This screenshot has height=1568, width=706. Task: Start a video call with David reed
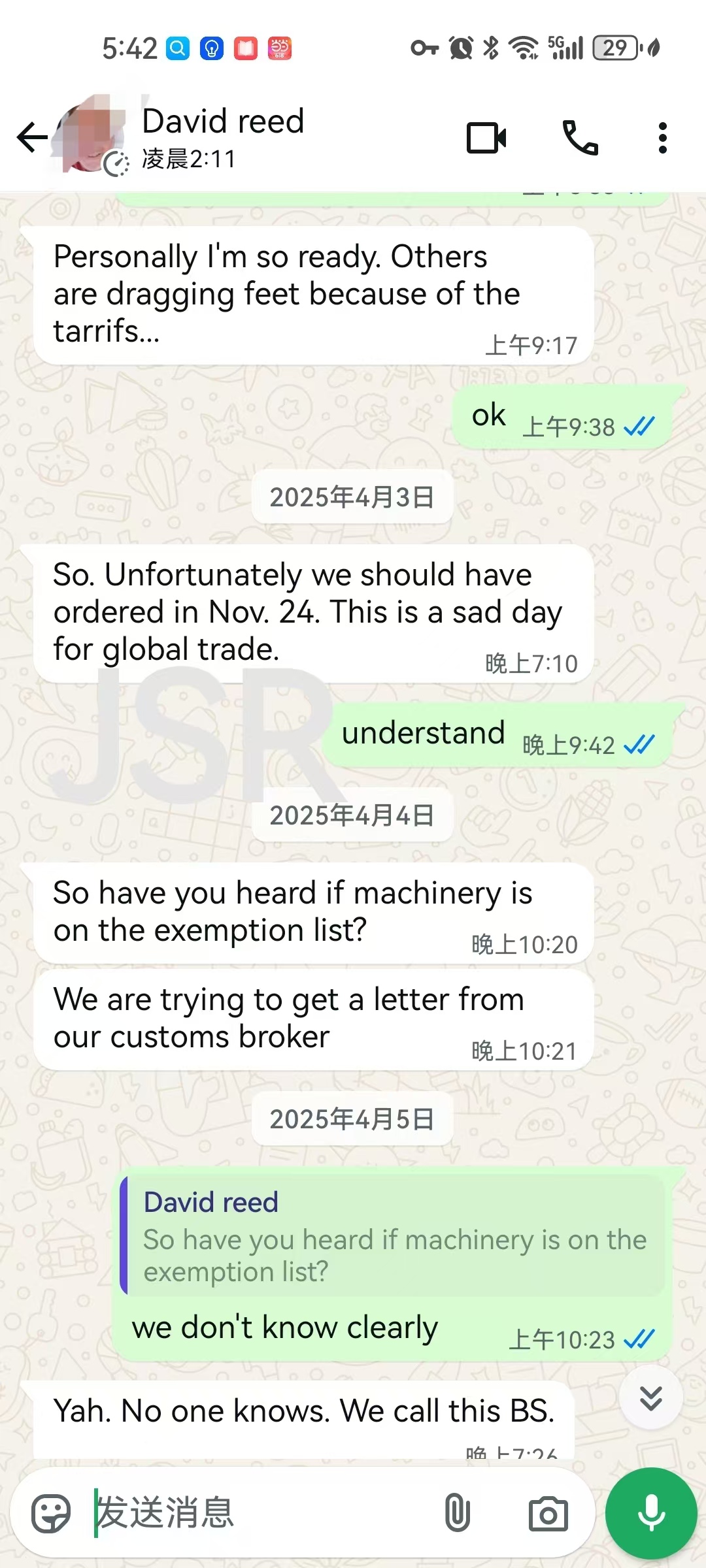486,138
